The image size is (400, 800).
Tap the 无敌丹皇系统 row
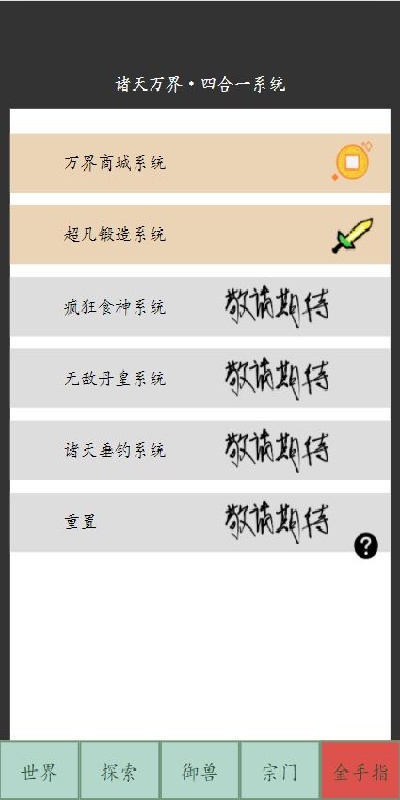[x=200, y=378]
